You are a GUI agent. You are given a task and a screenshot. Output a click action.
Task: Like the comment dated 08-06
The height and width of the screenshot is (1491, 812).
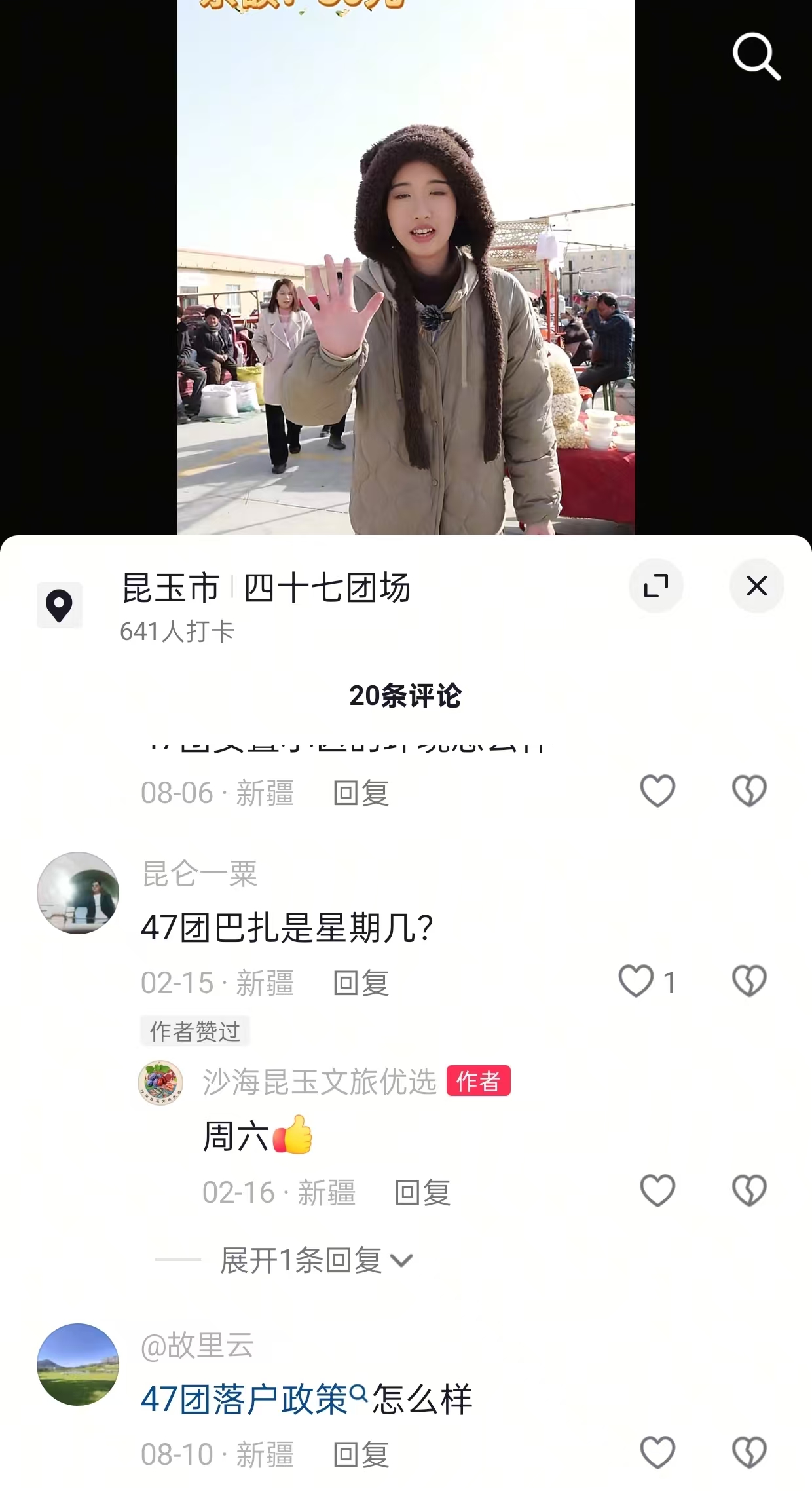[657, 791]
